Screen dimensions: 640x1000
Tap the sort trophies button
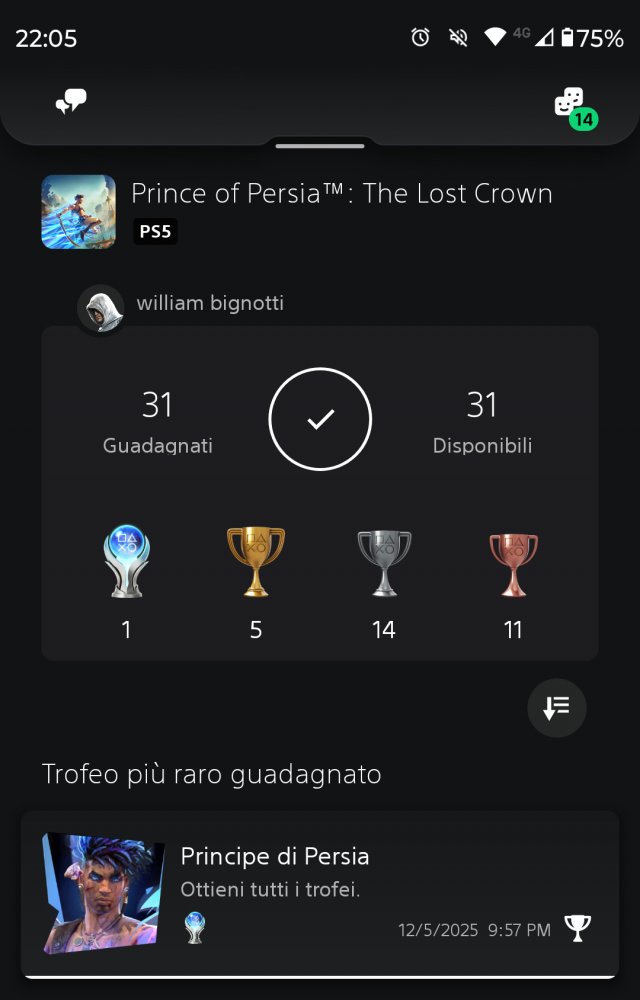coord(556,707)
